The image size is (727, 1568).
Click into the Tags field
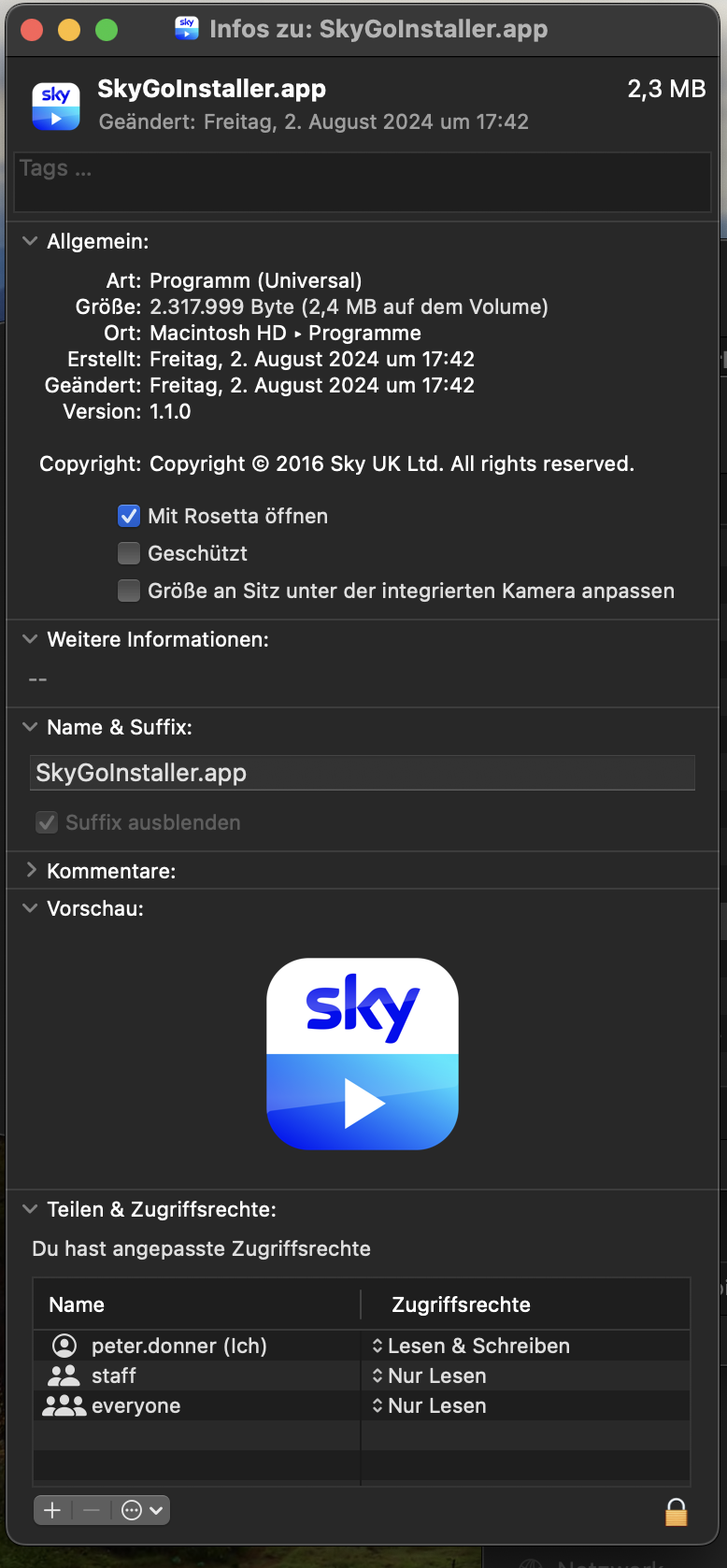click(363, 182)
